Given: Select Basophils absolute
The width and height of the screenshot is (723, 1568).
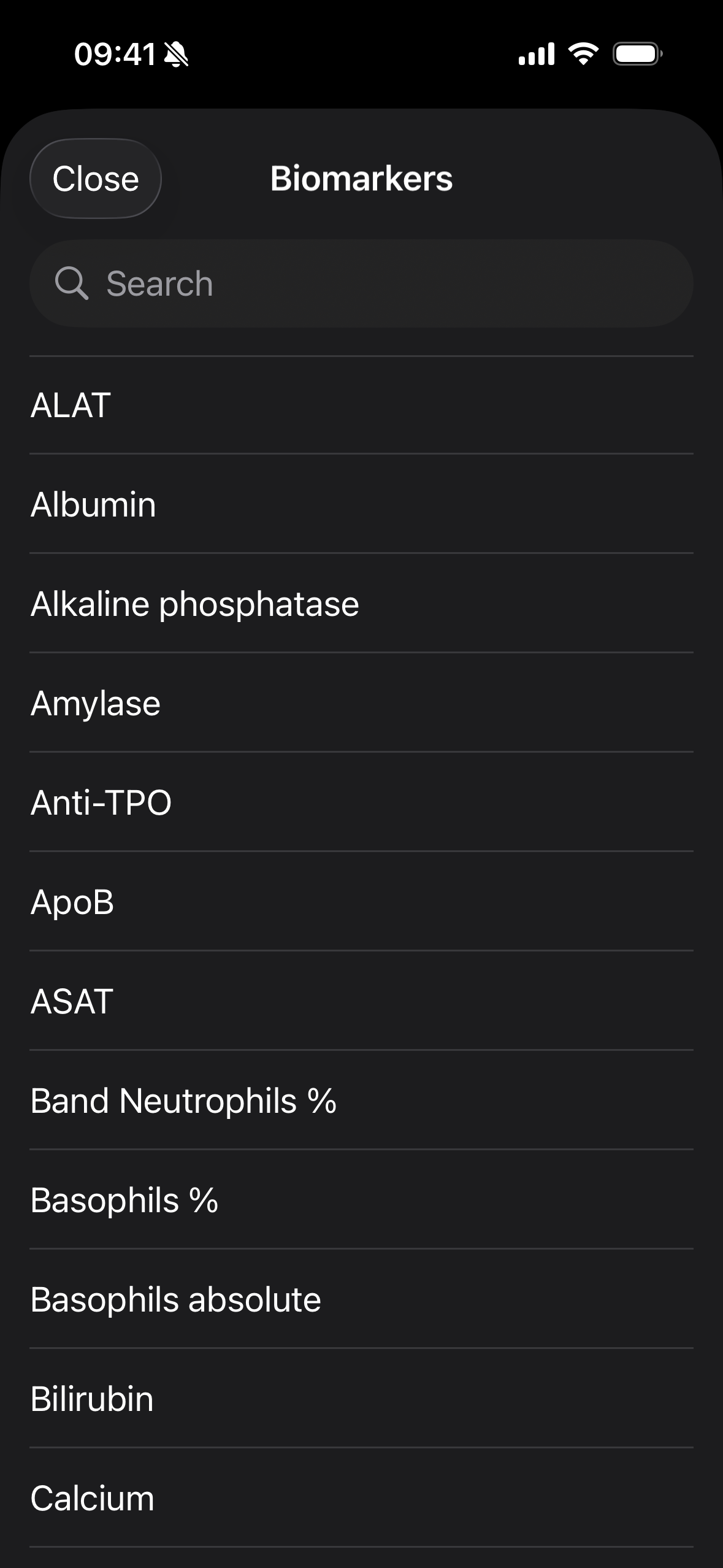Looking at the screenshot, I should pyautogui.click(x=361, y=1299).
